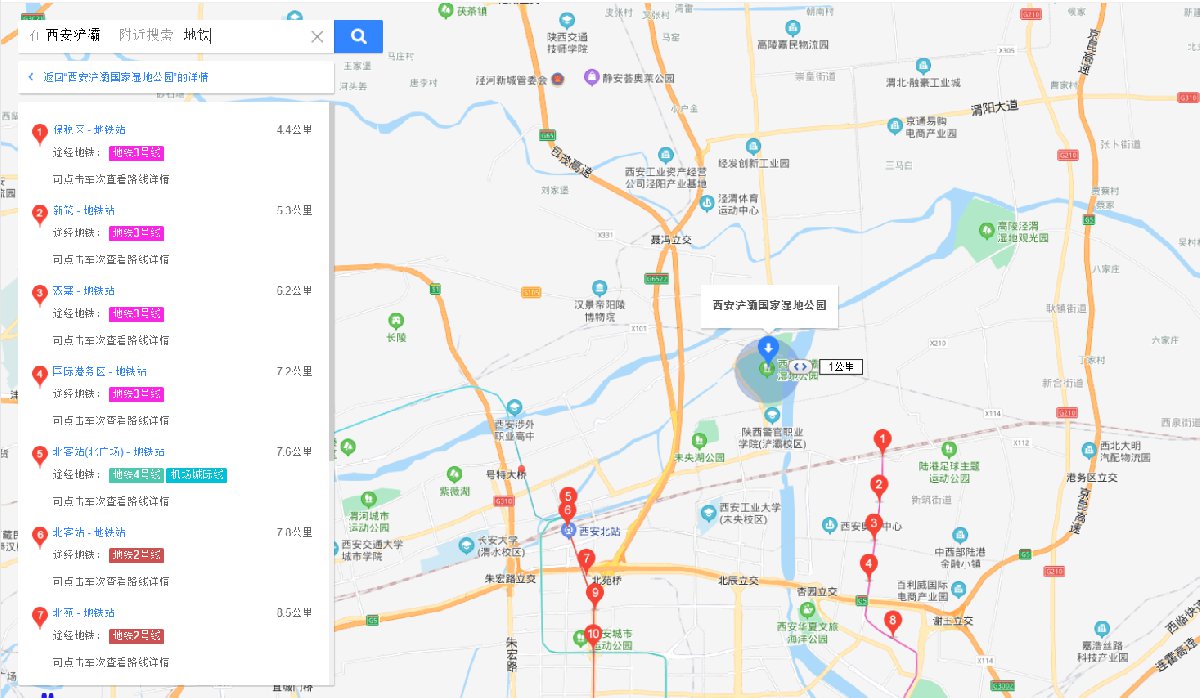Tap the blue search magnifier button
This screenshot has width=1200, height=698.
click(358, 37)
